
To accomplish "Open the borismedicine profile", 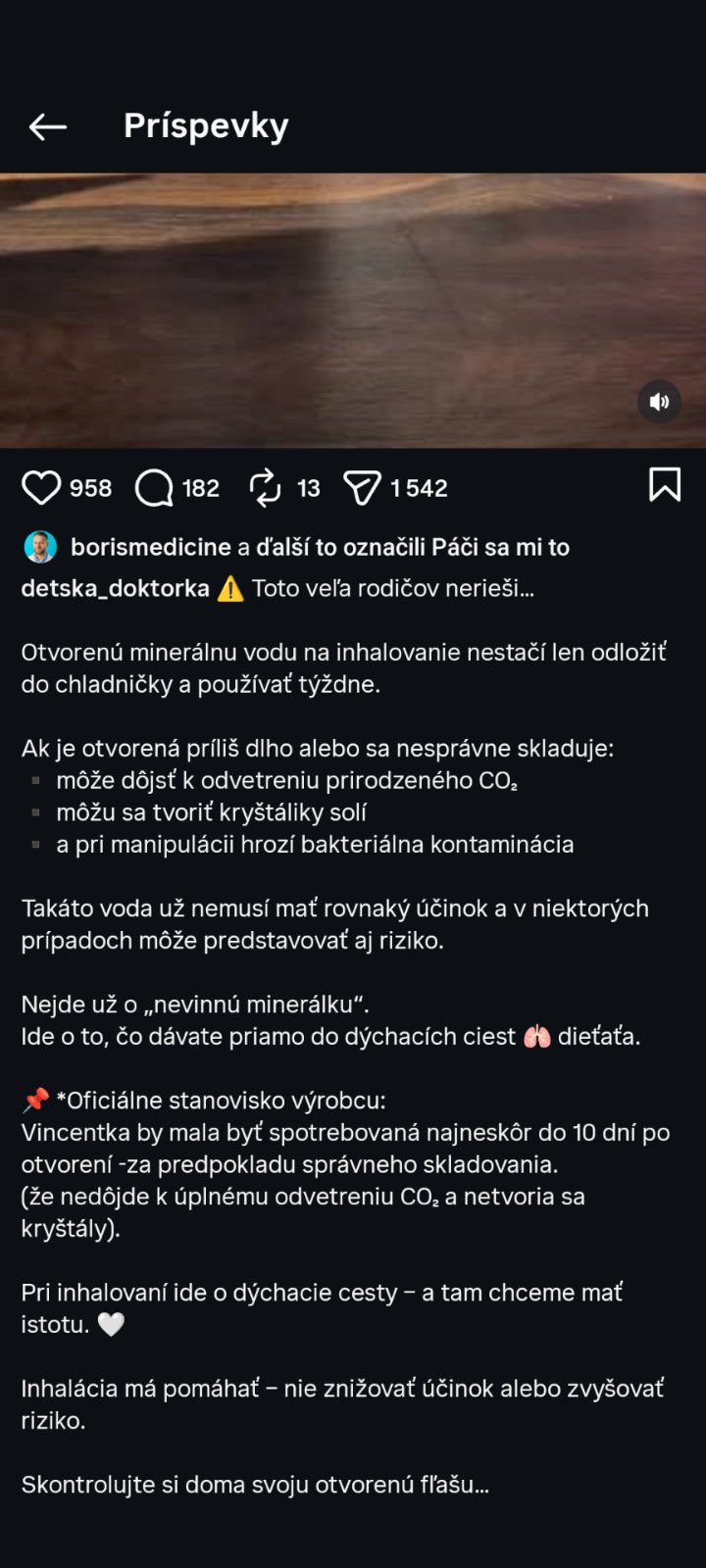I will tap(150, 547).
